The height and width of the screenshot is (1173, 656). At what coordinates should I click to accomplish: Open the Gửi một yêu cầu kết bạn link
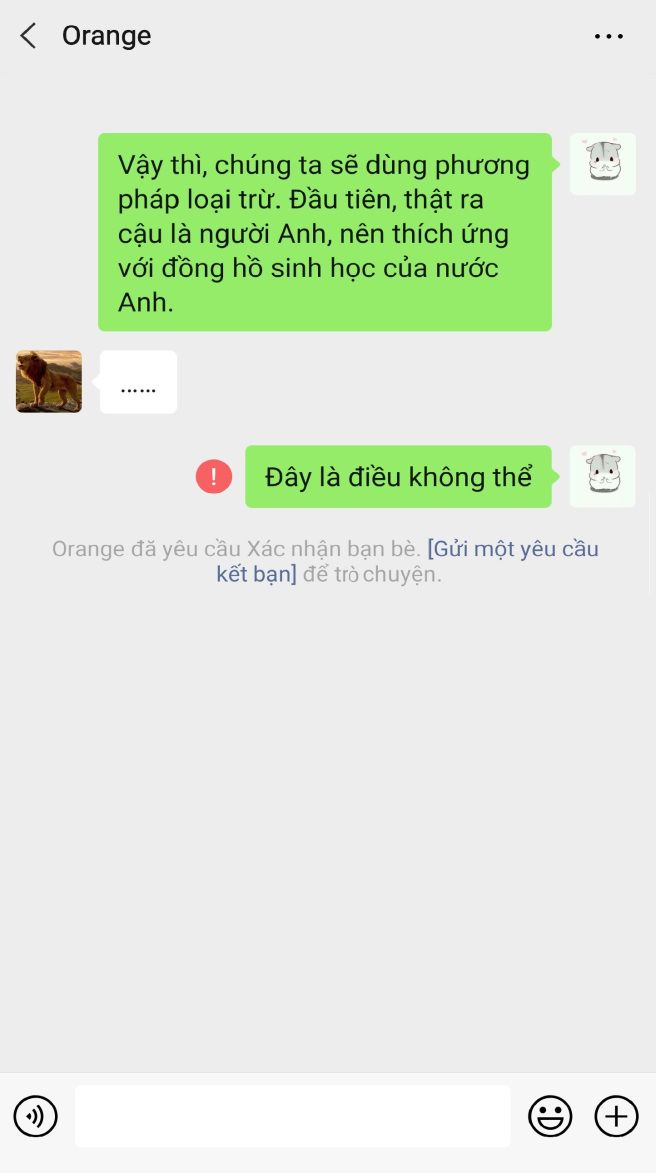tap(512, 549)
